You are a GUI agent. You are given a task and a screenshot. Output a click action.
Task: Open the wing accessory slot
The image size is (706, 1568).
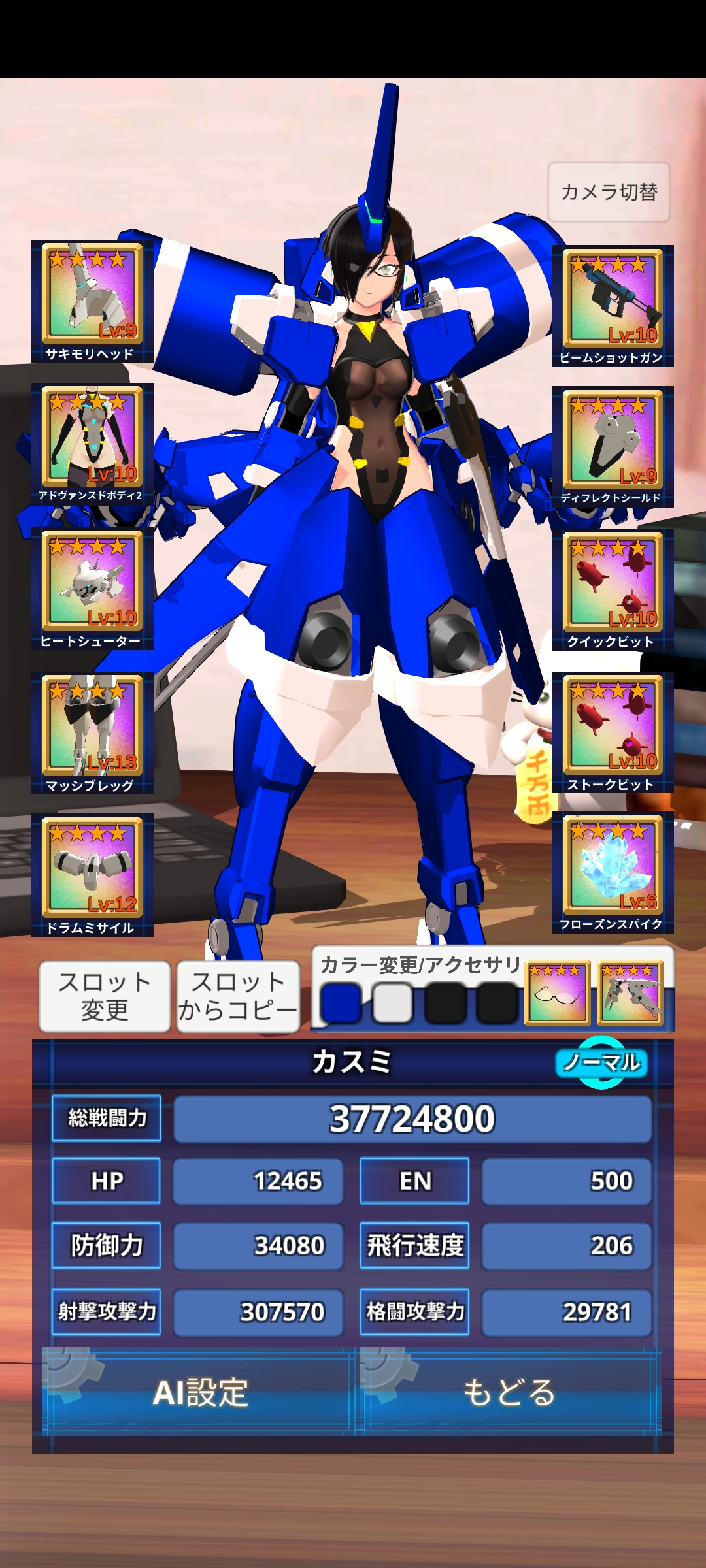(631, 993)
